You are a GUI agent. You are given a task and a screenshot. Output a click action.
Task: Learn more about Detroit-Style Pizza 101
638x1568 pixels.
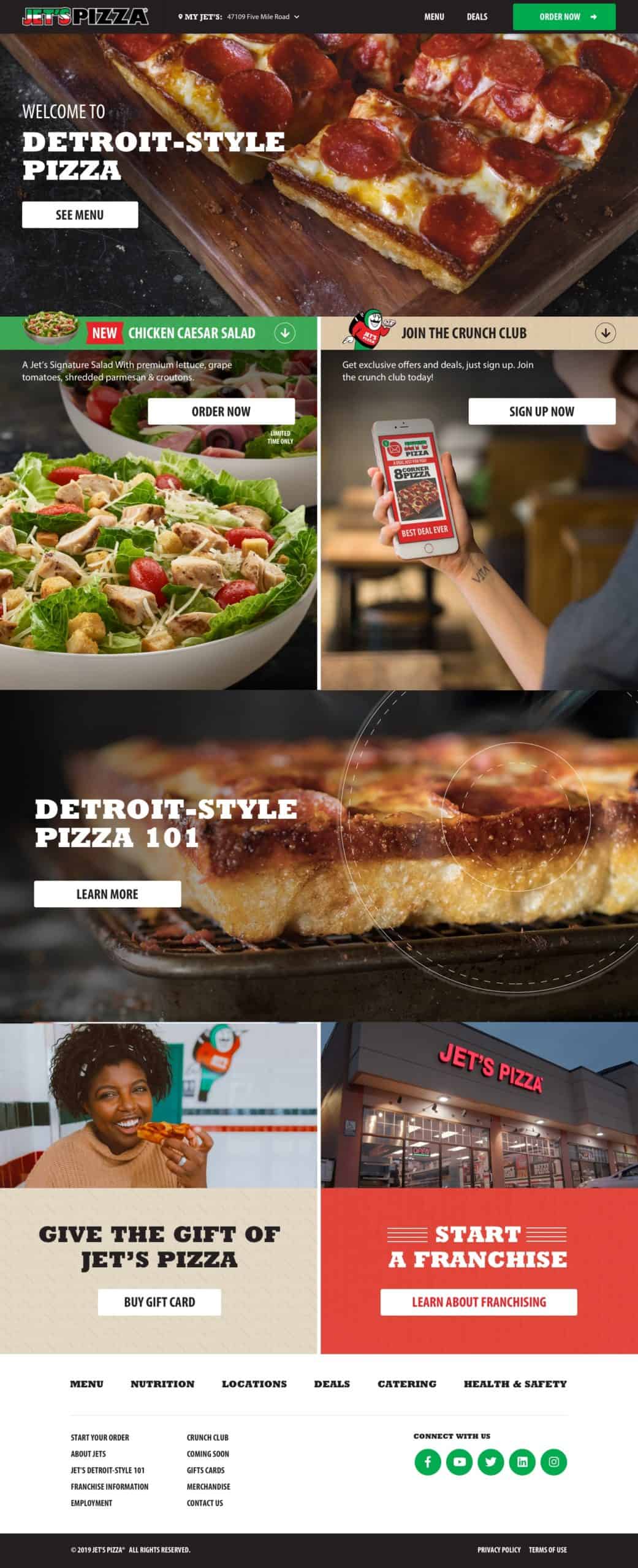tap(107, 894)
